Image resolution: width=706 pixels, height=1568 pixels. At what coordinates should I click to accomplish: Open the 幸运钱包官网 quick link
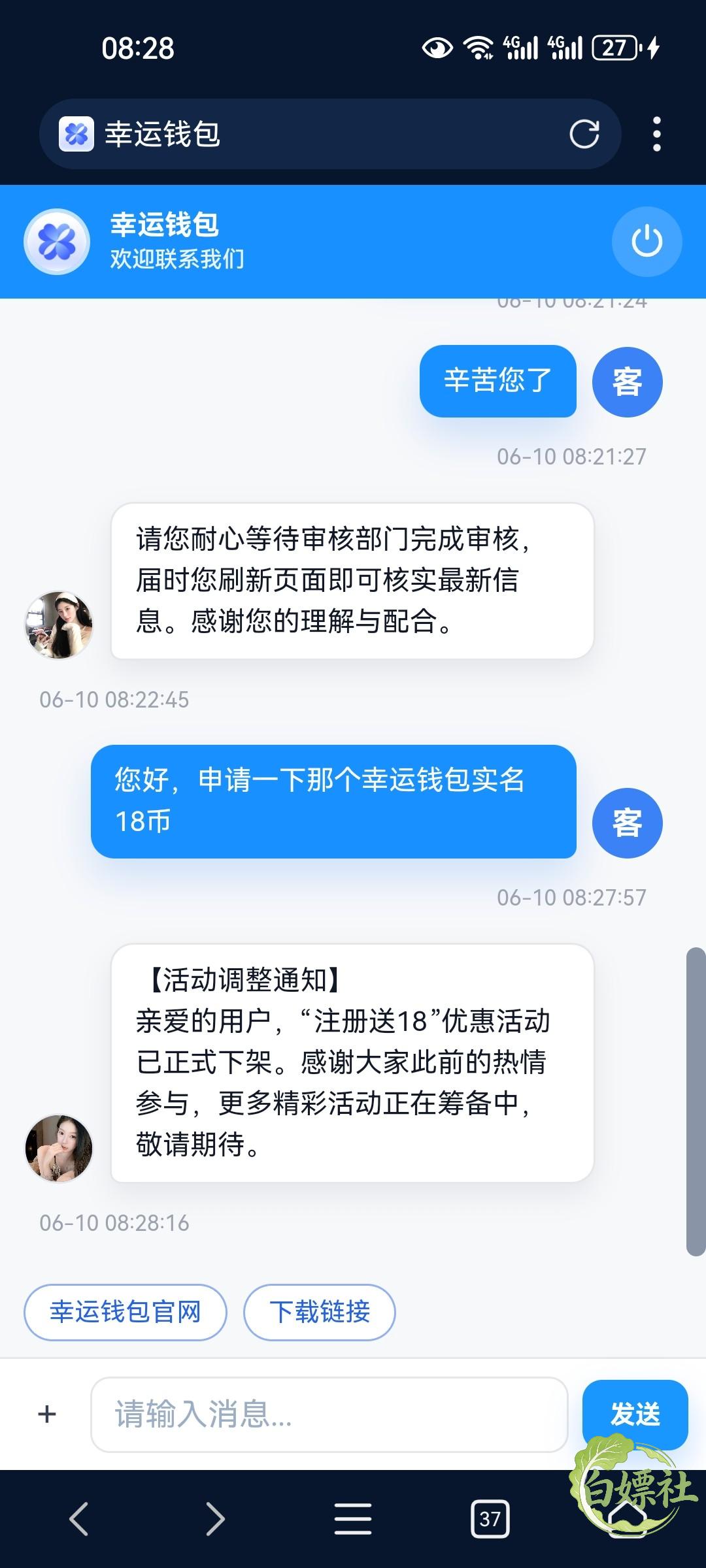pos(126,1312)
